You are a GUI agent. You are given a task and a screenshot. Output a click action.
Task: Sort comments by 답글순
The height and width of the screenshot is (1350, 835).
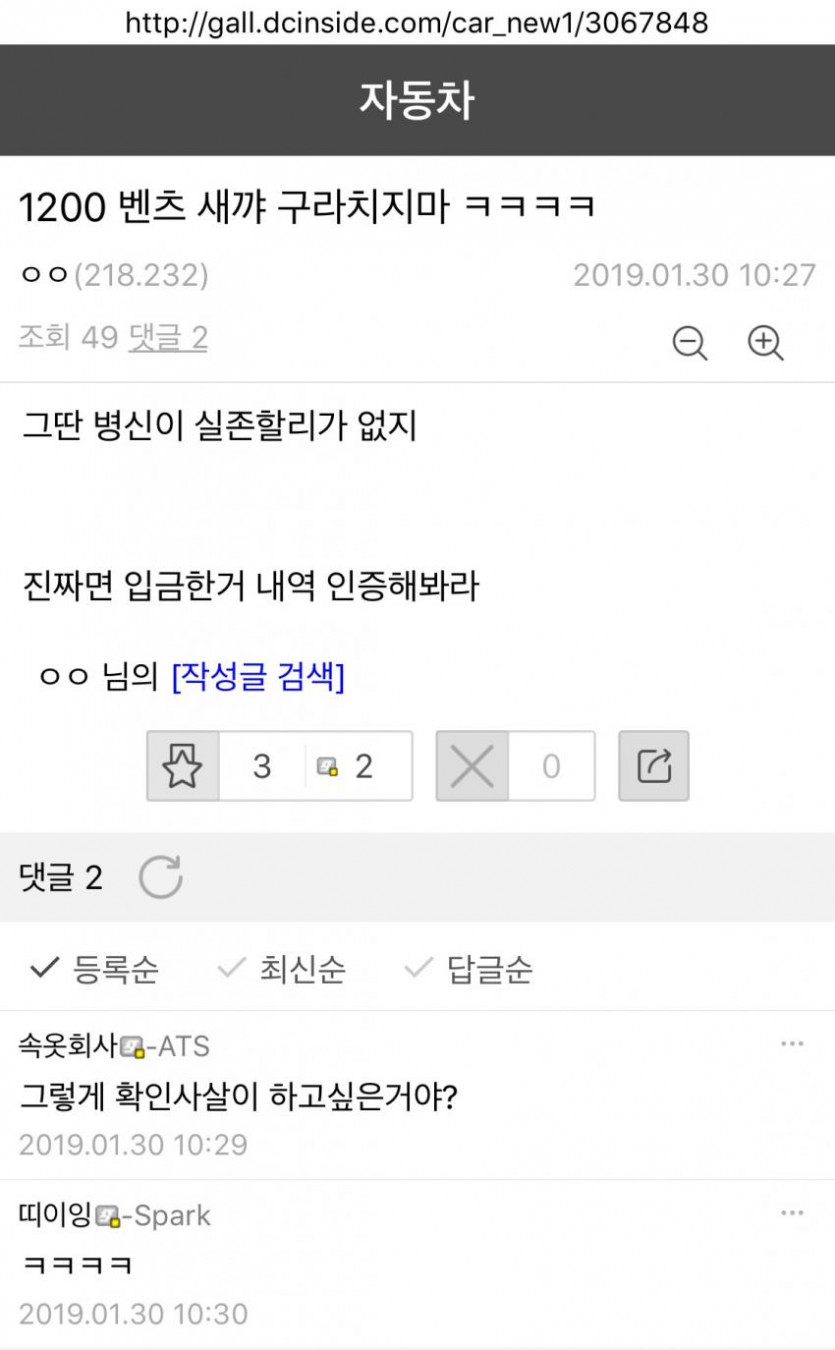468,968
